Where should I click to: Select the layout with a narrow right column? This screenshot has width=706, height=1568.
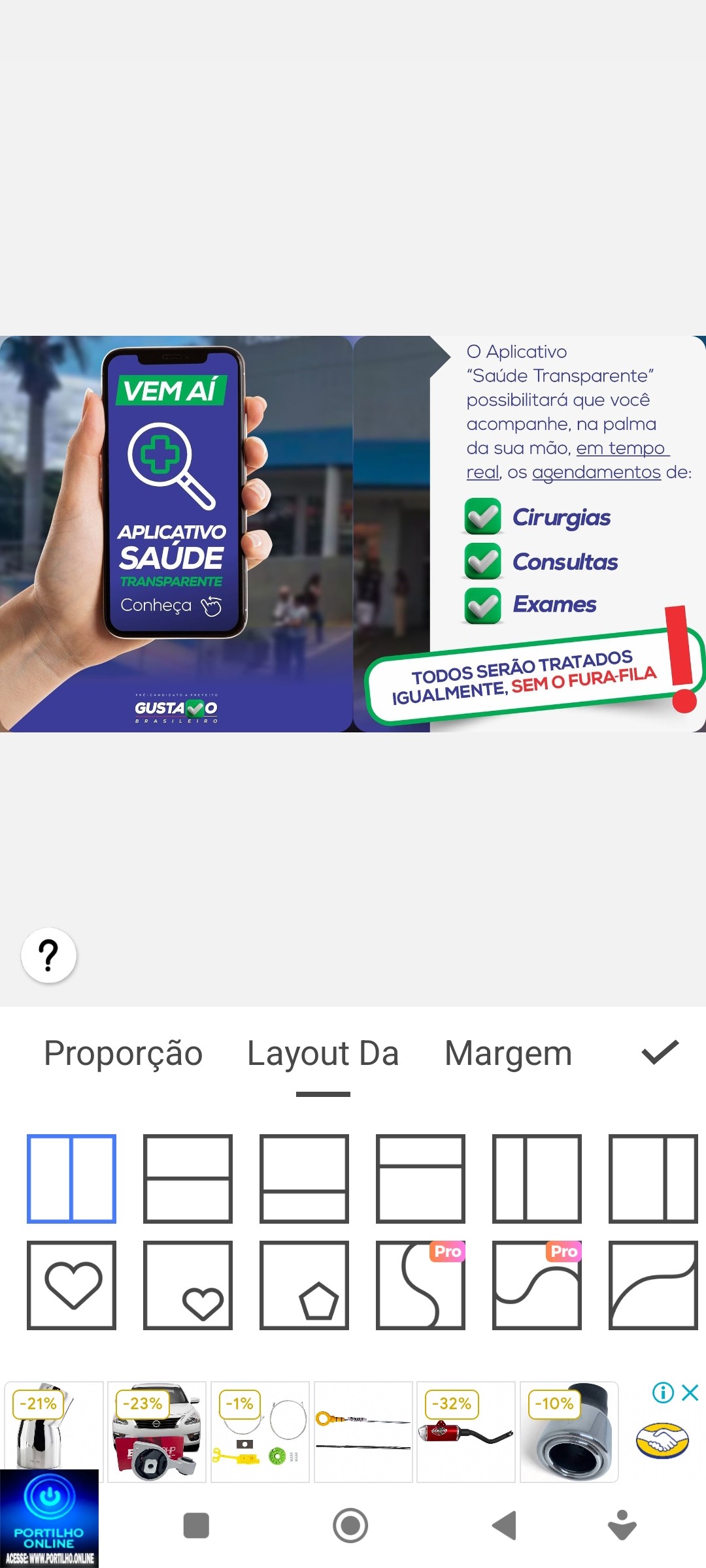click(x=653, y=1178)
